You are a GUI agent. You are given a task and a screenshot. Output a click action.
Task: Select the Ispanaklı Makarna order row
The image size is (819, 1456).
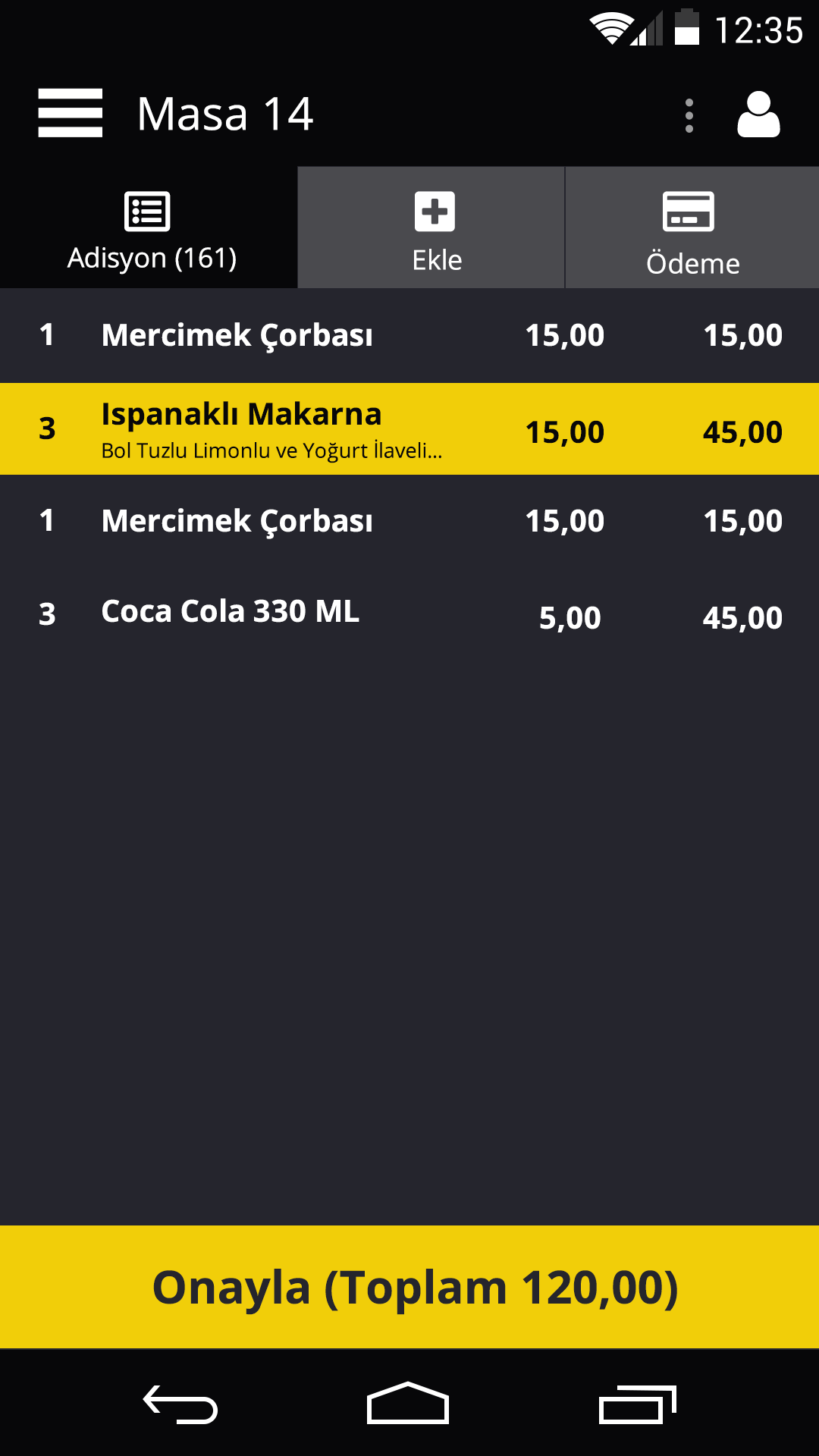[x=409, y=429]
